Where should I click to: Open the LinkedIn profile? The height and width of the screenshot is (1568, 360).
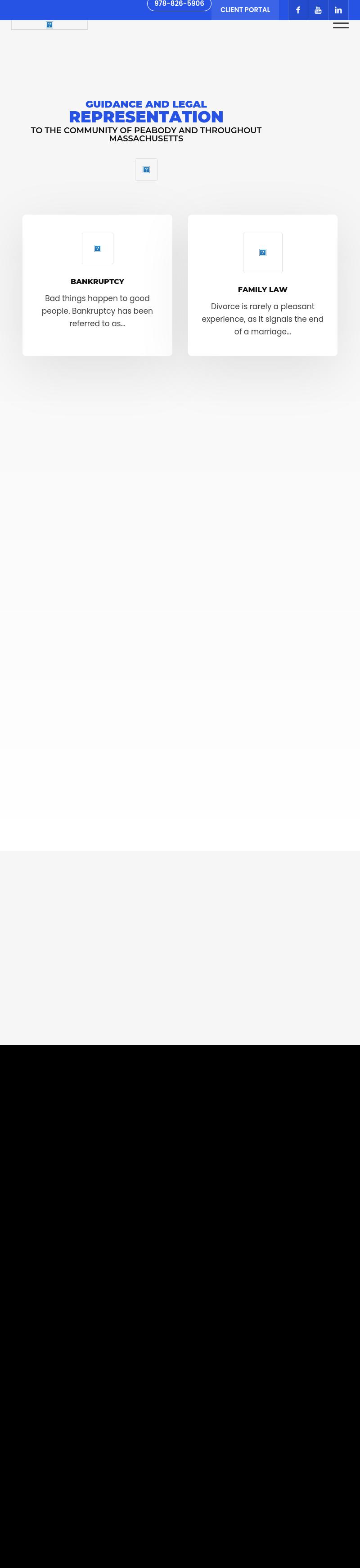pos(338,10)
